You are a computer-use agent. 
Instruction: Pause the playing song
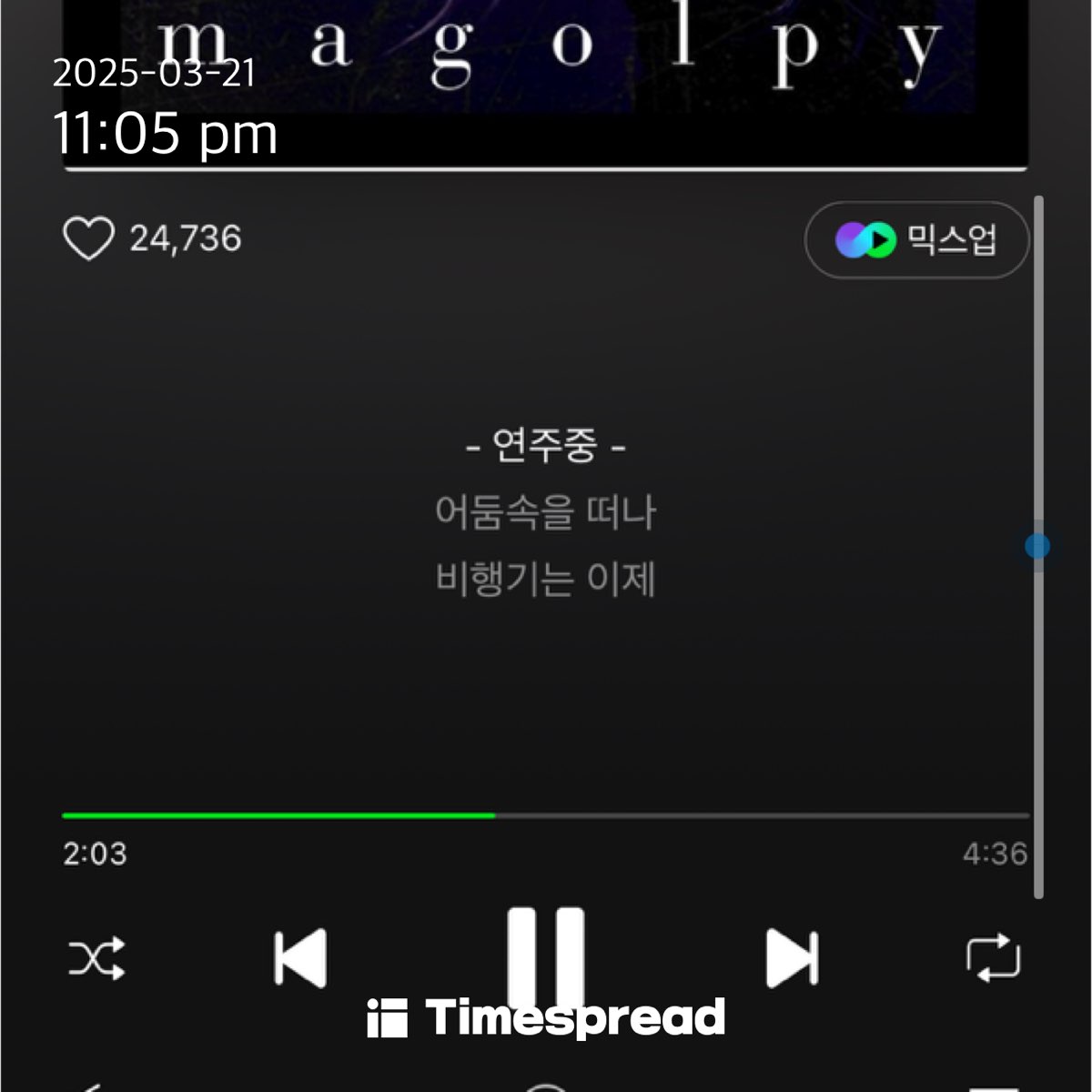point(545,955)
